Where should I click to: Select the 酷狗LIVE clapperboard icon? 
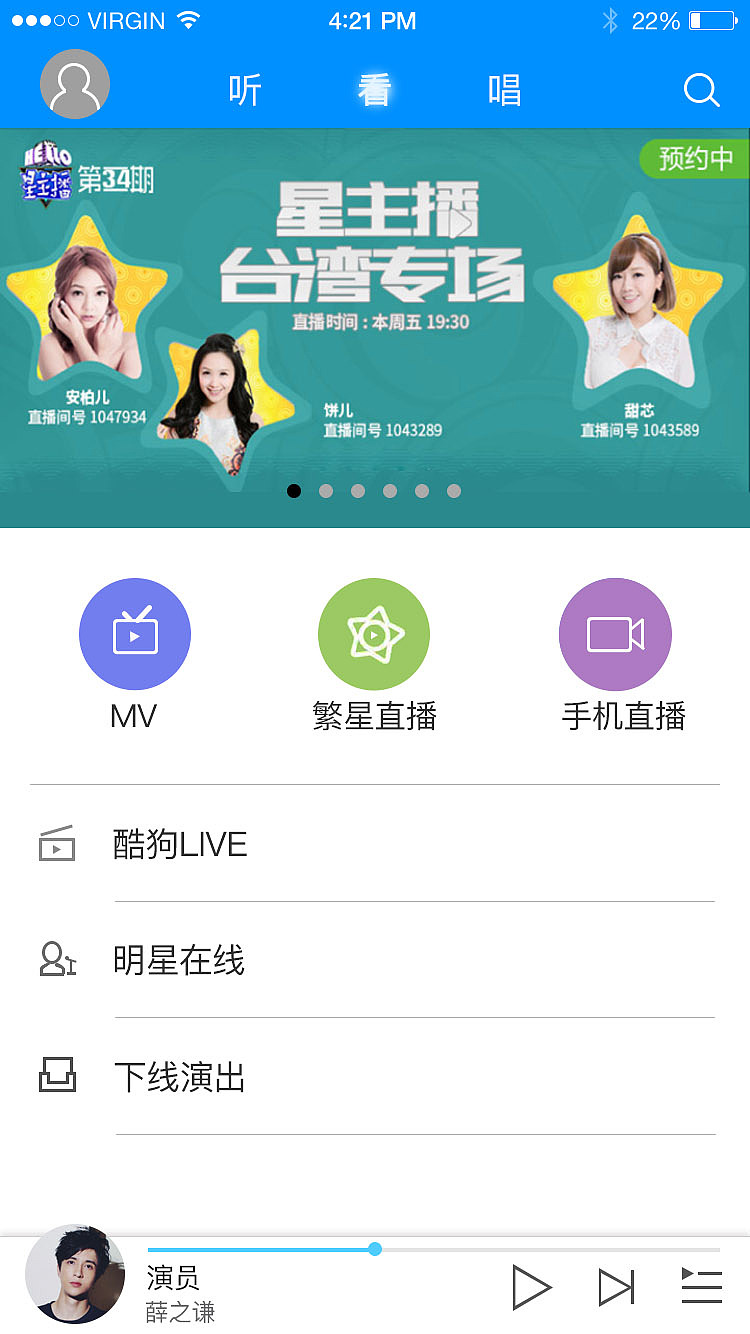(x=56, y=843)
